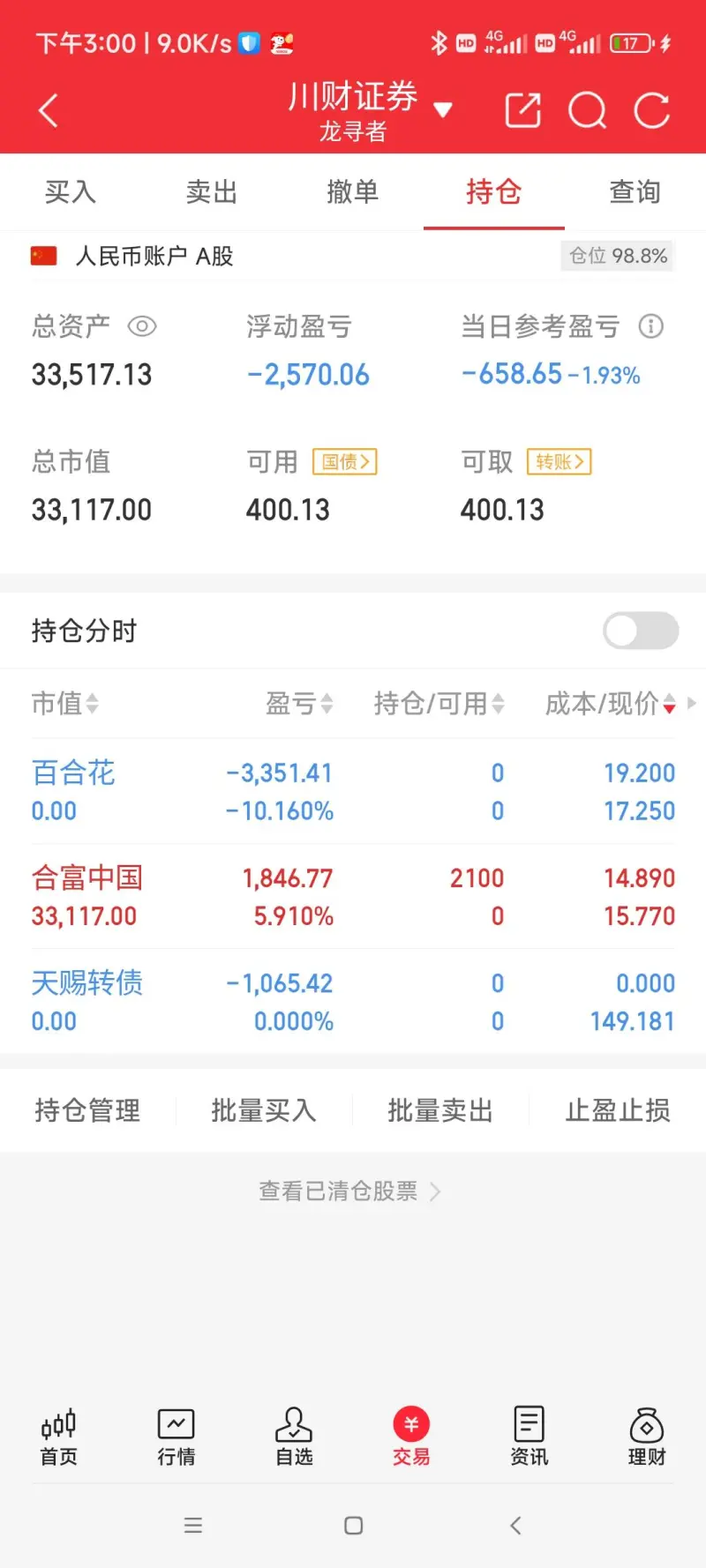706x1568 pixels.
Task: Switch to the 卖出 tab
Action: click(212, 191)
